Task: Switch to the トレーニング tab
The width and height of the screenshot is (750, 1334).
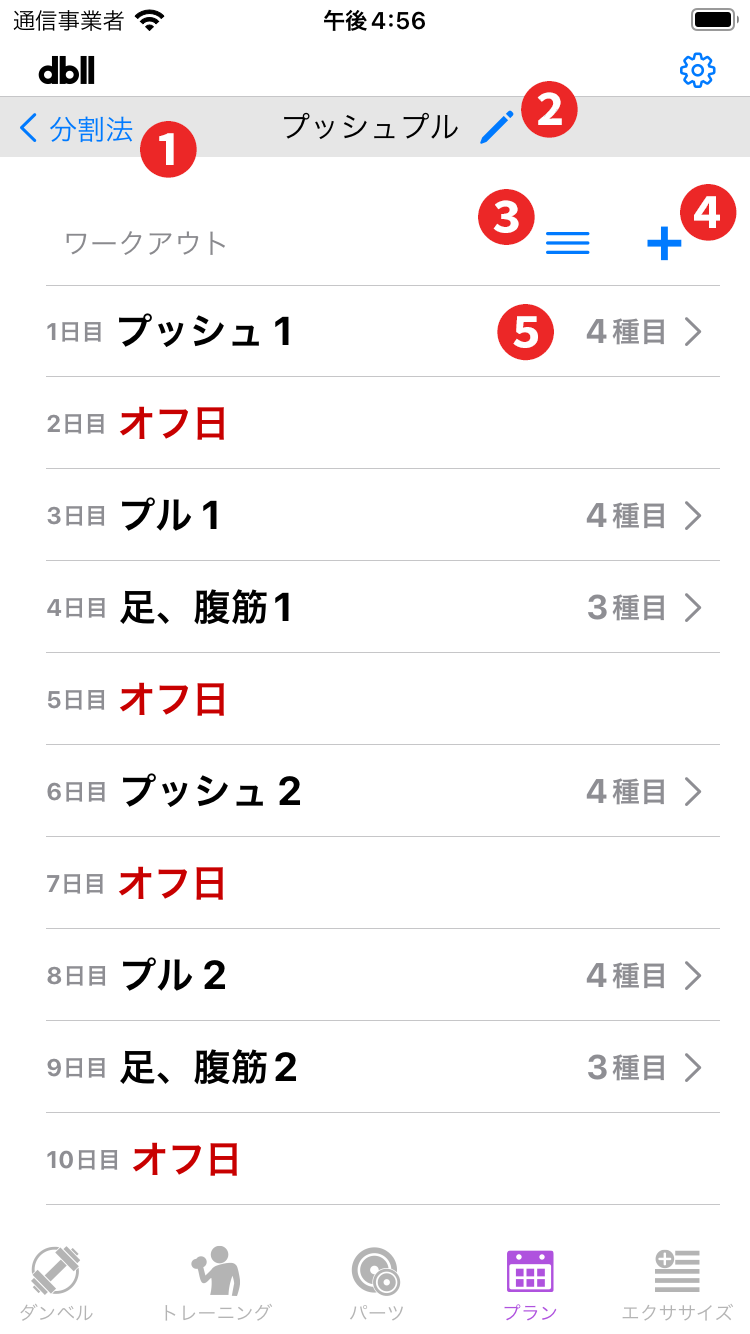Action: coord(216,1284)
